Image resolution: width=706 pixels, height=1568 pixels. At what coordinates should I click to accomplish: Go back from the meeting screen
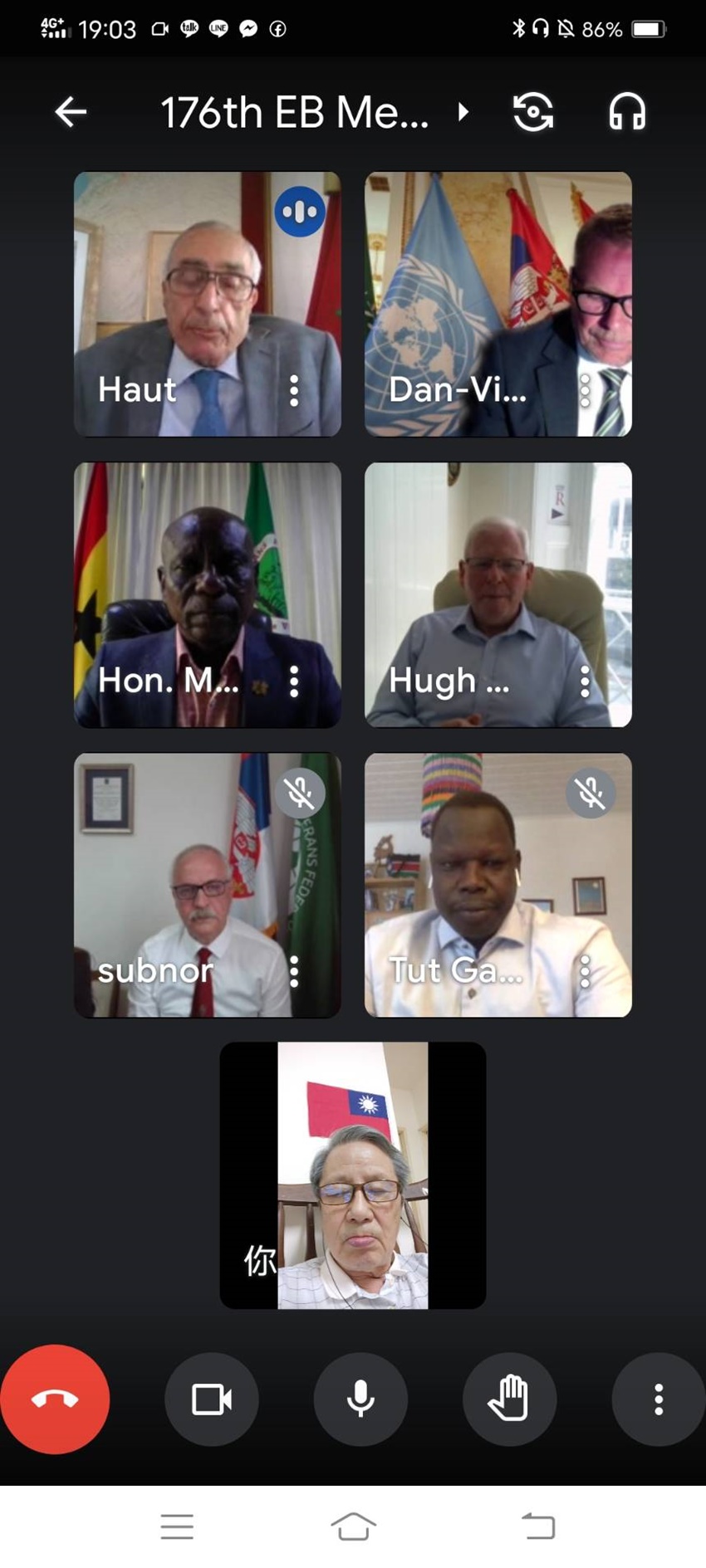pos(71,112)
